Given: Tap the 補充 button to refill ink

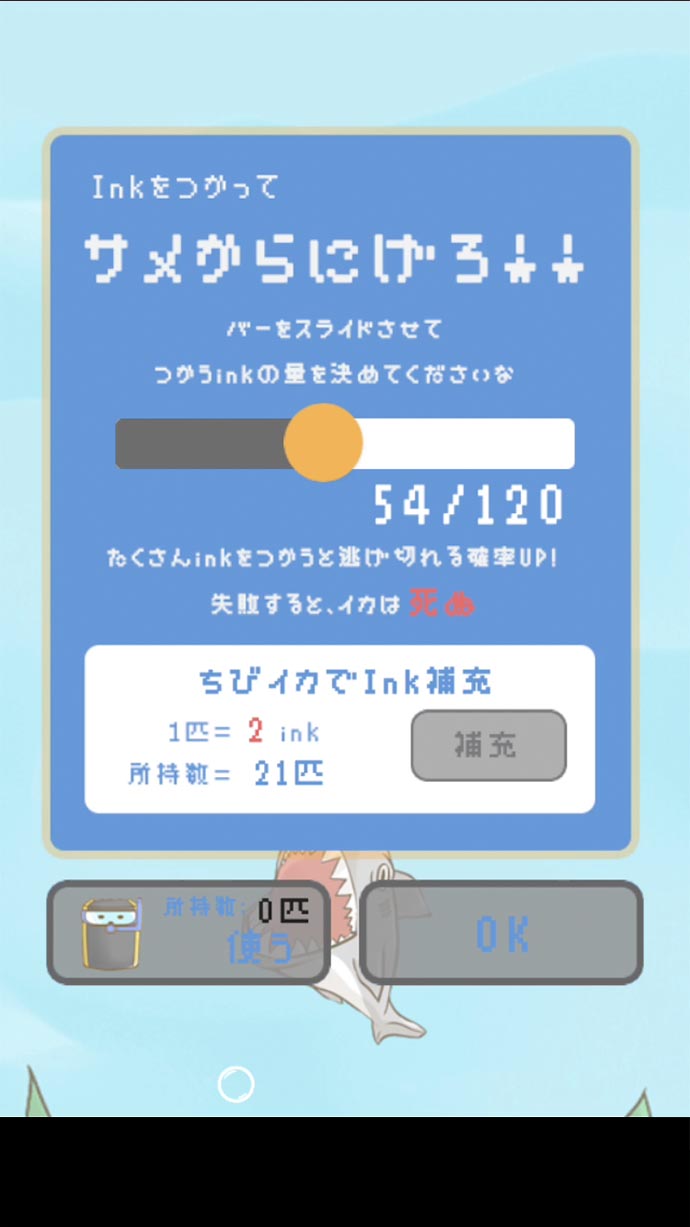Looking at the screenshot, I should pos(488,745).
